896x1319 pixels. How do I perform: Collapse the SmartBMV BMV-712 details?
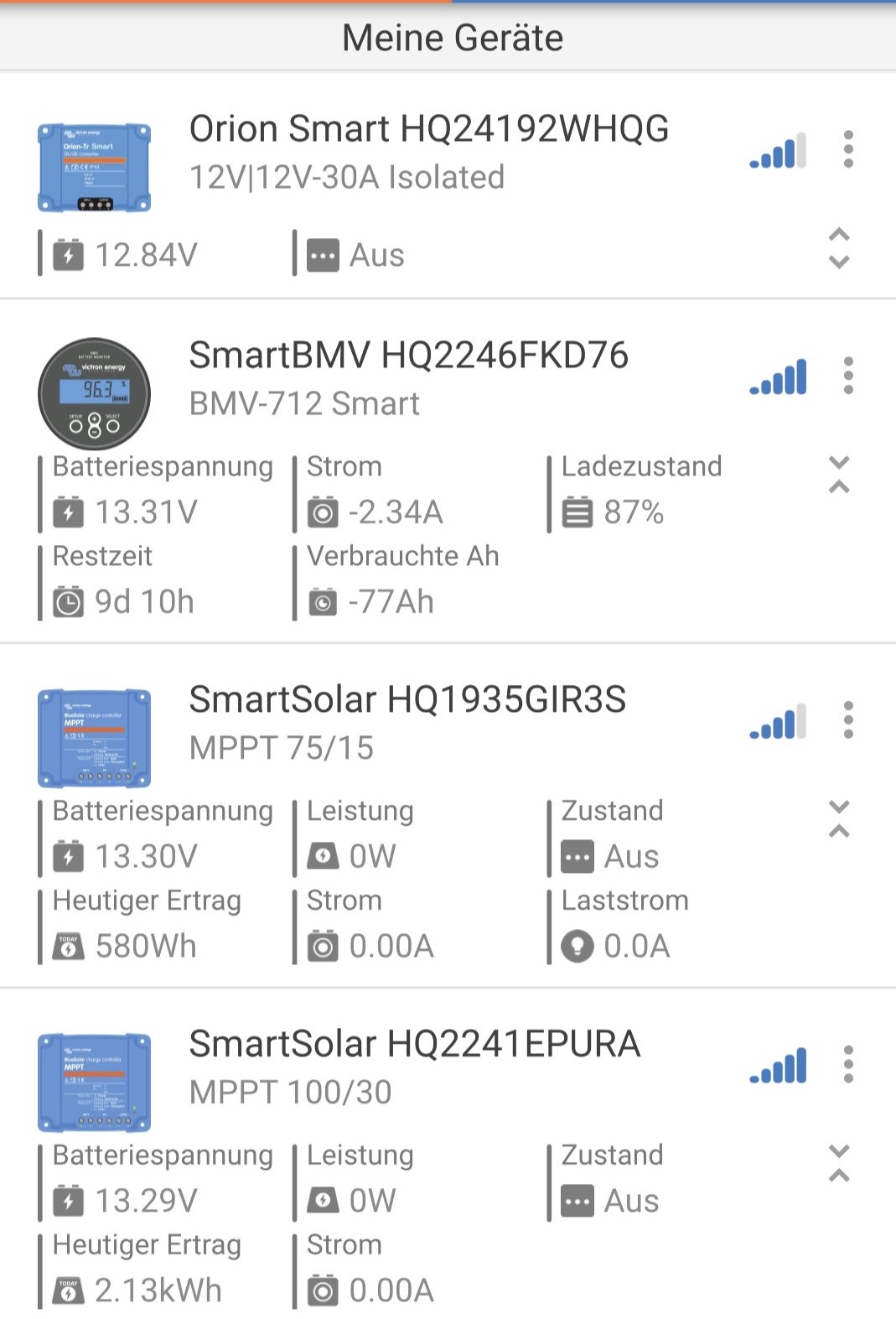(839, 475)
